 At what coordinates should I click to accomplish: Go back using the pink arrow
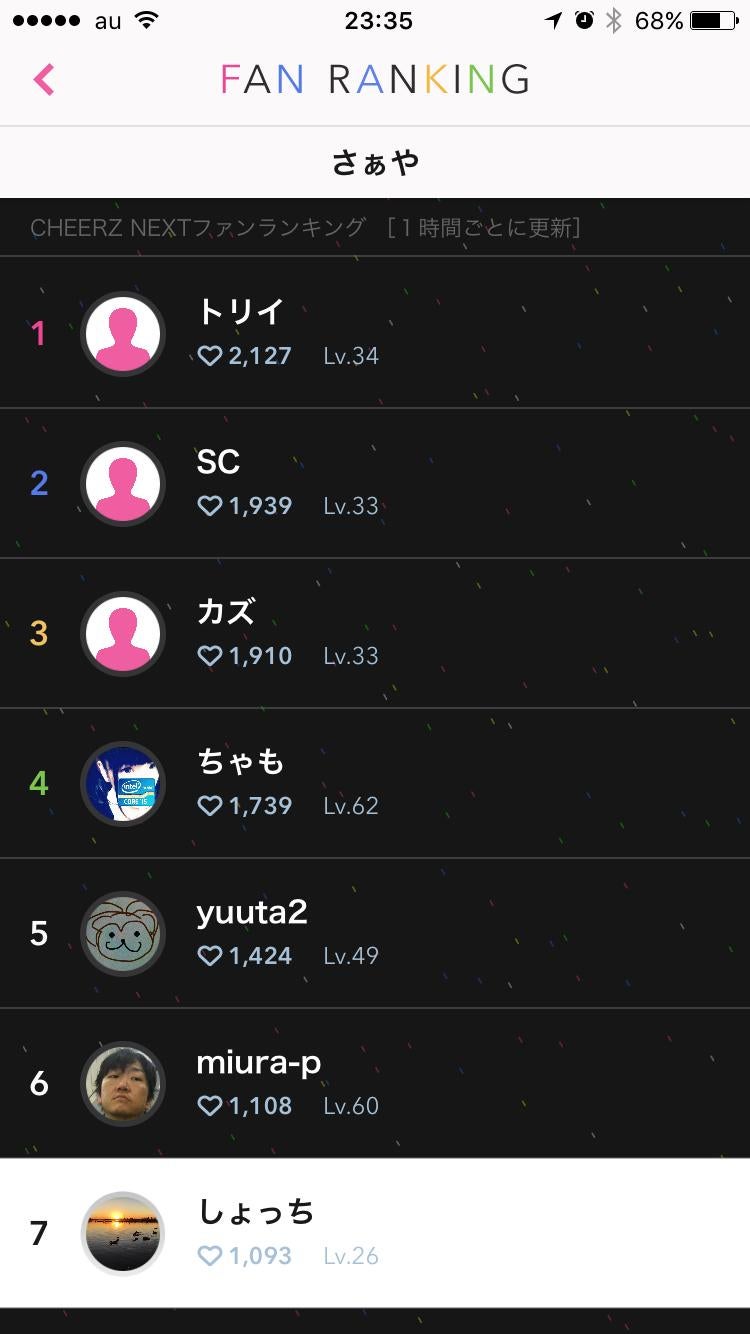tap(44, 79)
